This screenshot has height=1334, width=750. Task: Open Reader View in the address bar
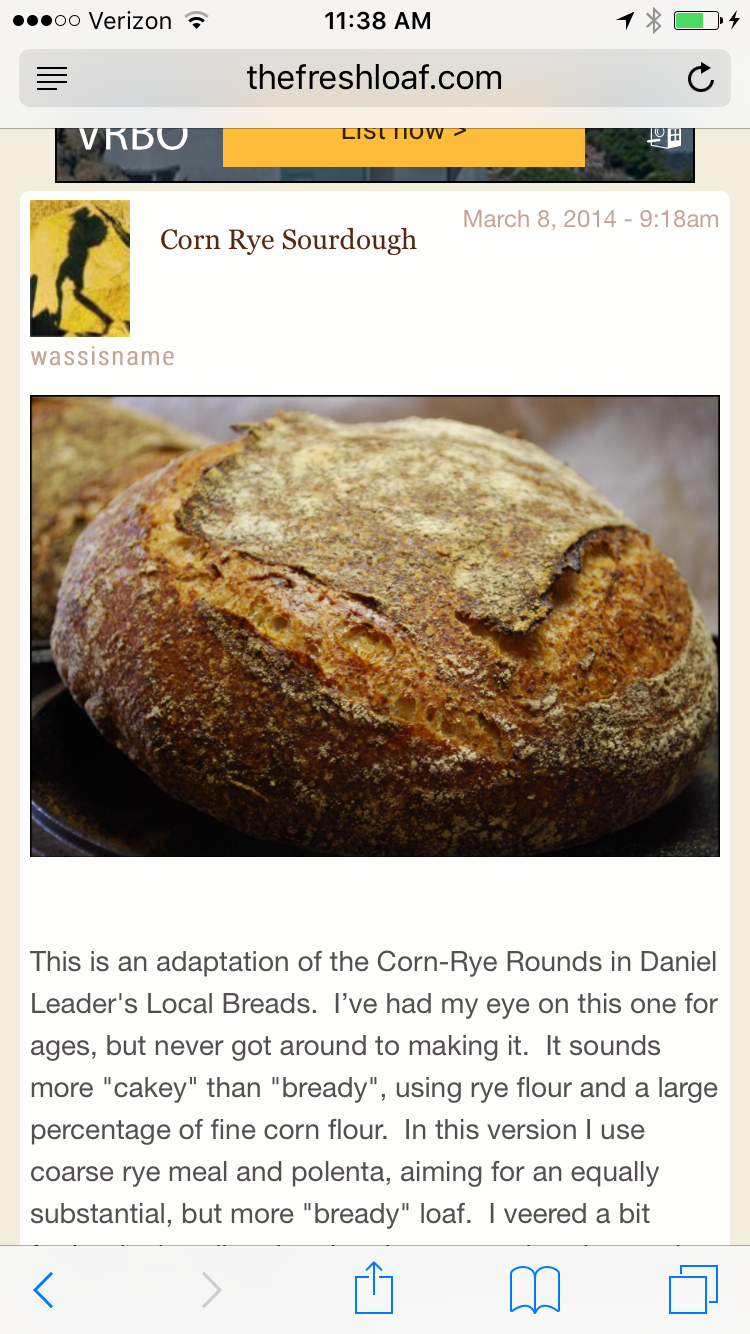52,79
